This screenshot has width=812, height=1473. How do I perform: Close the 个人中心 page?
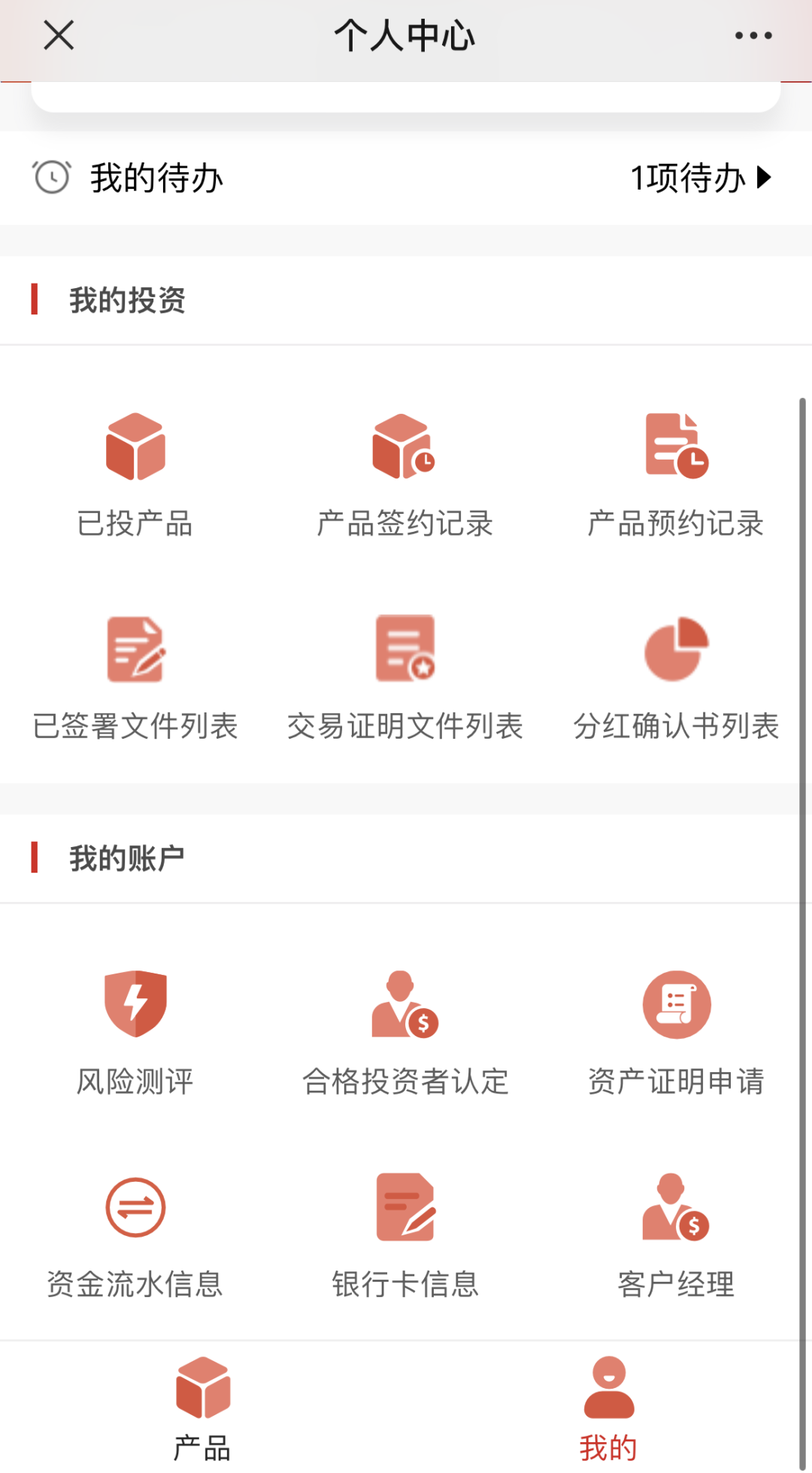coord(59,35)
